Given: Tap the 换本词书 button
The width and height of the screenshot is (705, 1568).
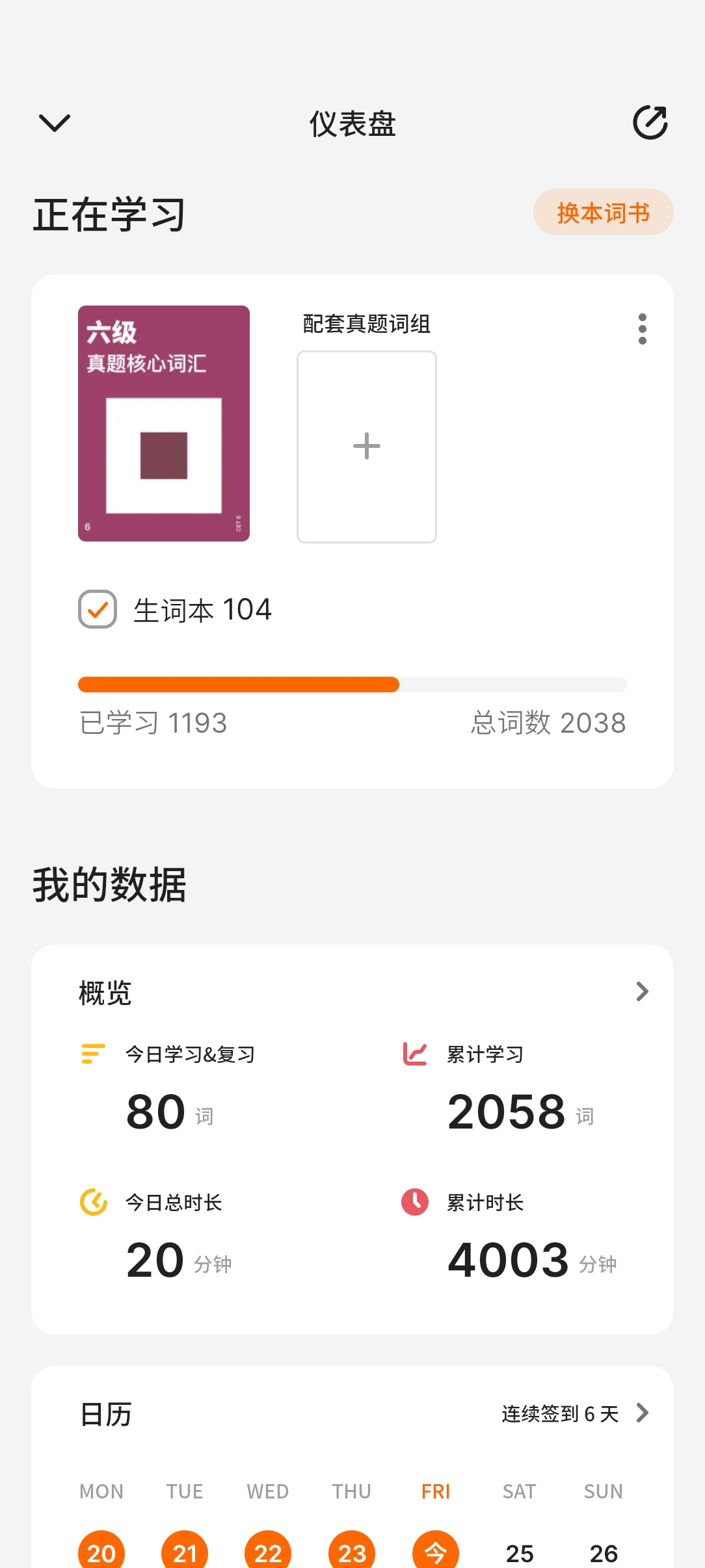Looking at the screenshot, I should (x=603, y=213).
